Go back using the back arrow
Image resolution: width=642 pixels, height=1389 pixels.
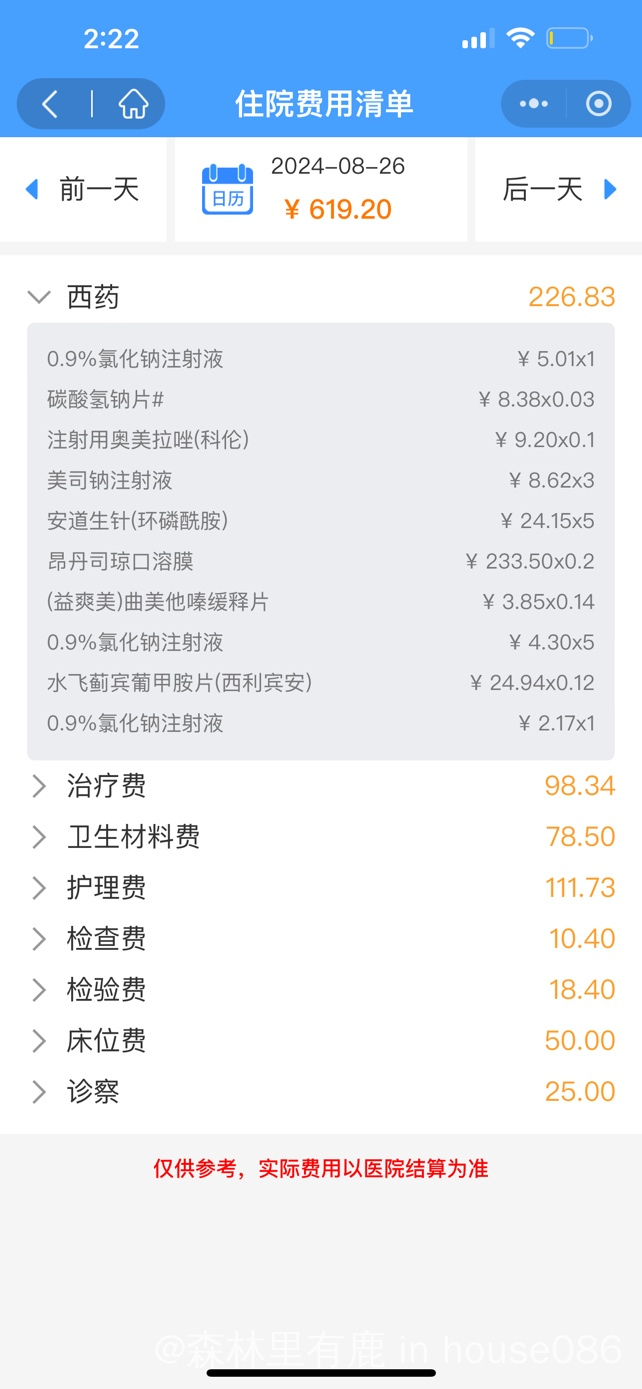click(50, 103)
